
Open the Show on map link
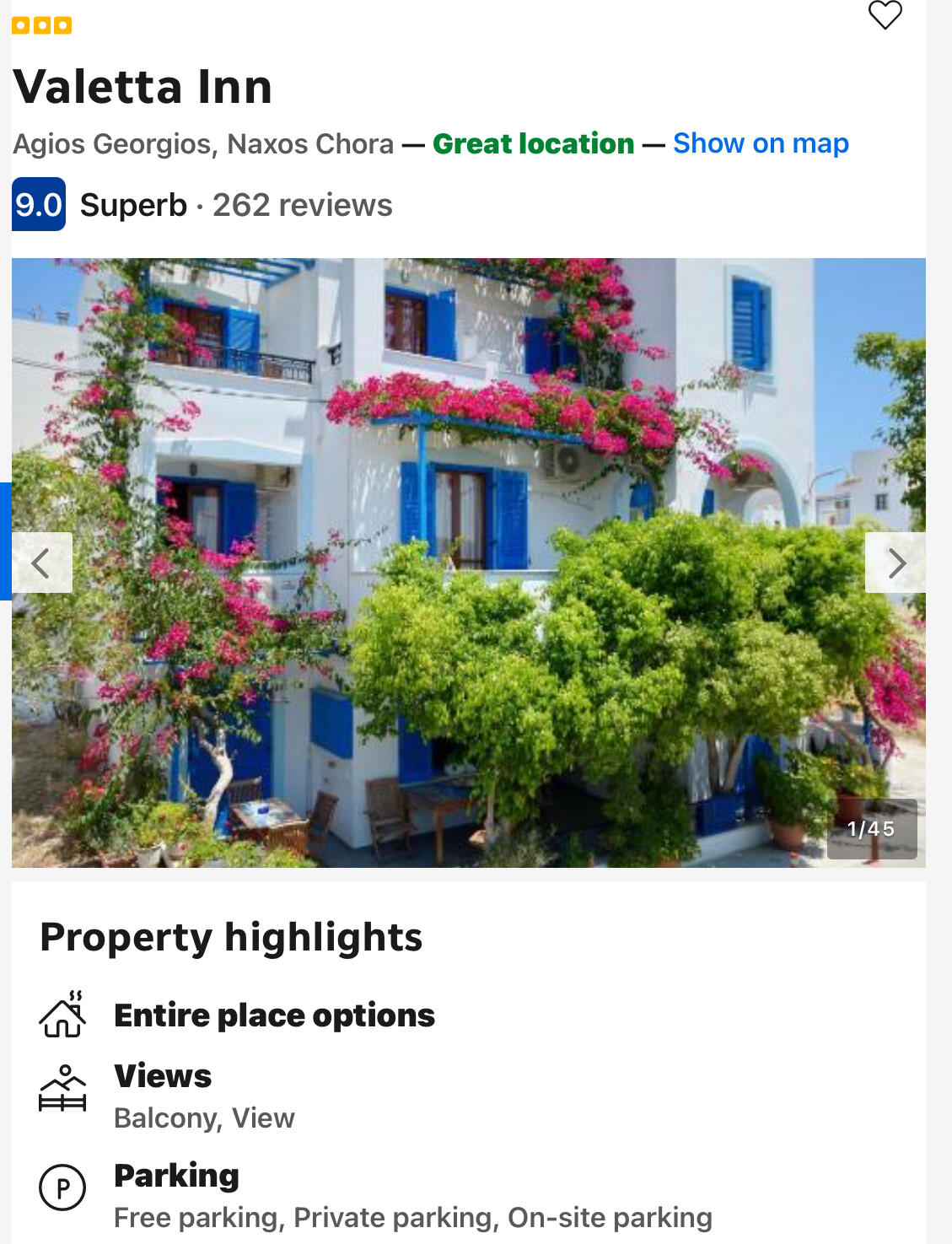(760, 143)
